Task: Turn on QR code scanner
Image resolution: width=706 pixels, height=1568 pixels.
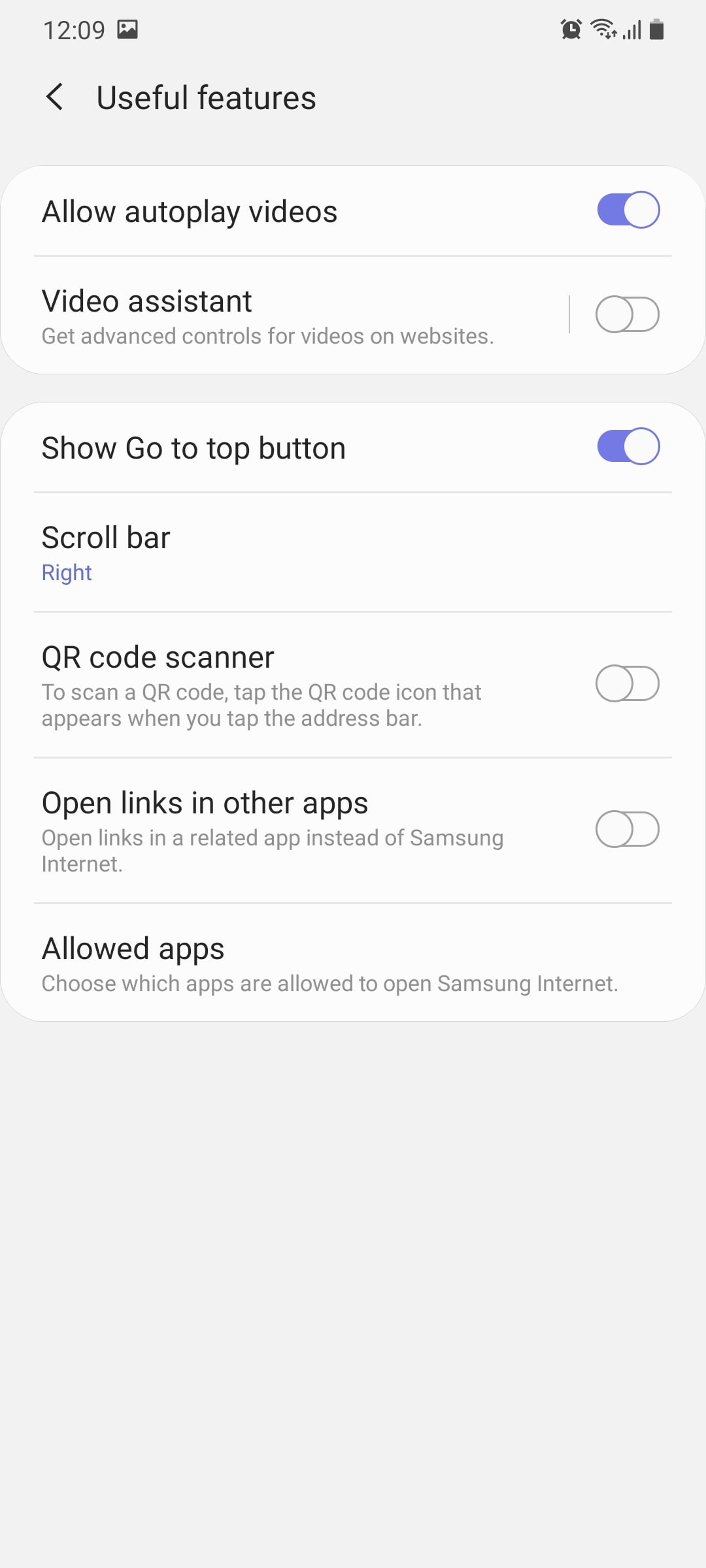Action: pos(628,684)
